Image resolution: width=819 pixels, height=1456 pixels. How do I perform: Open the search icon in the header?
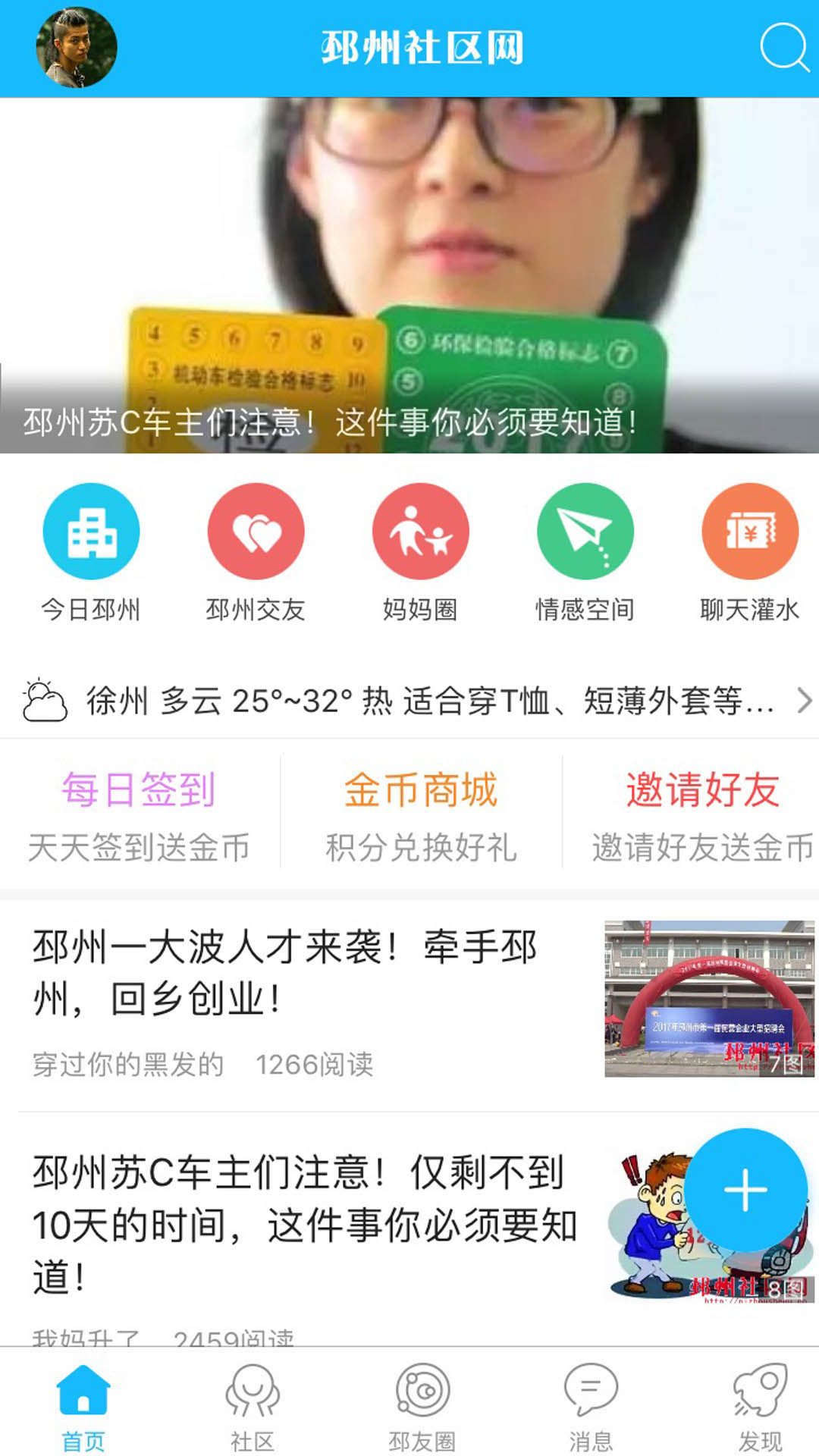(784, 47)
